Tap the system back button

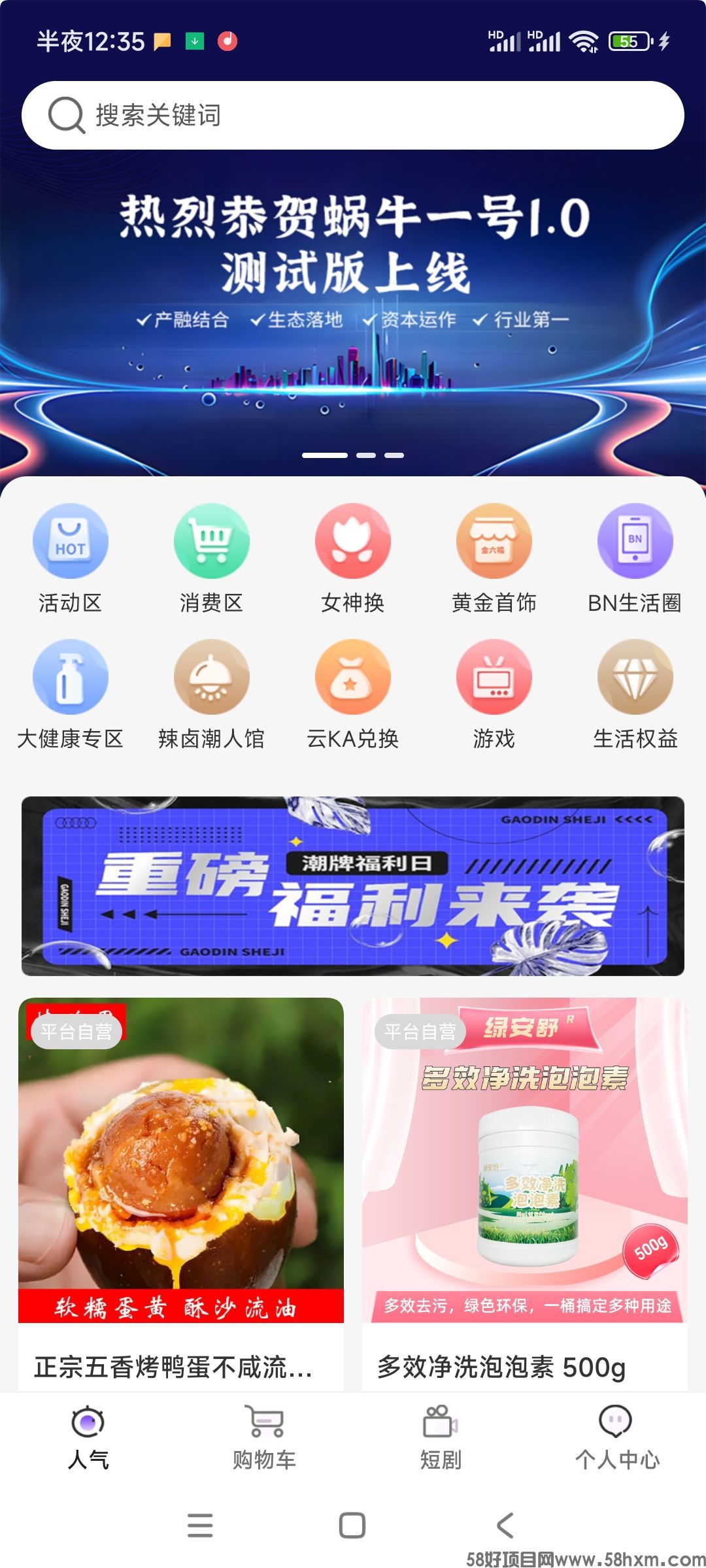tap(505, 1526)
